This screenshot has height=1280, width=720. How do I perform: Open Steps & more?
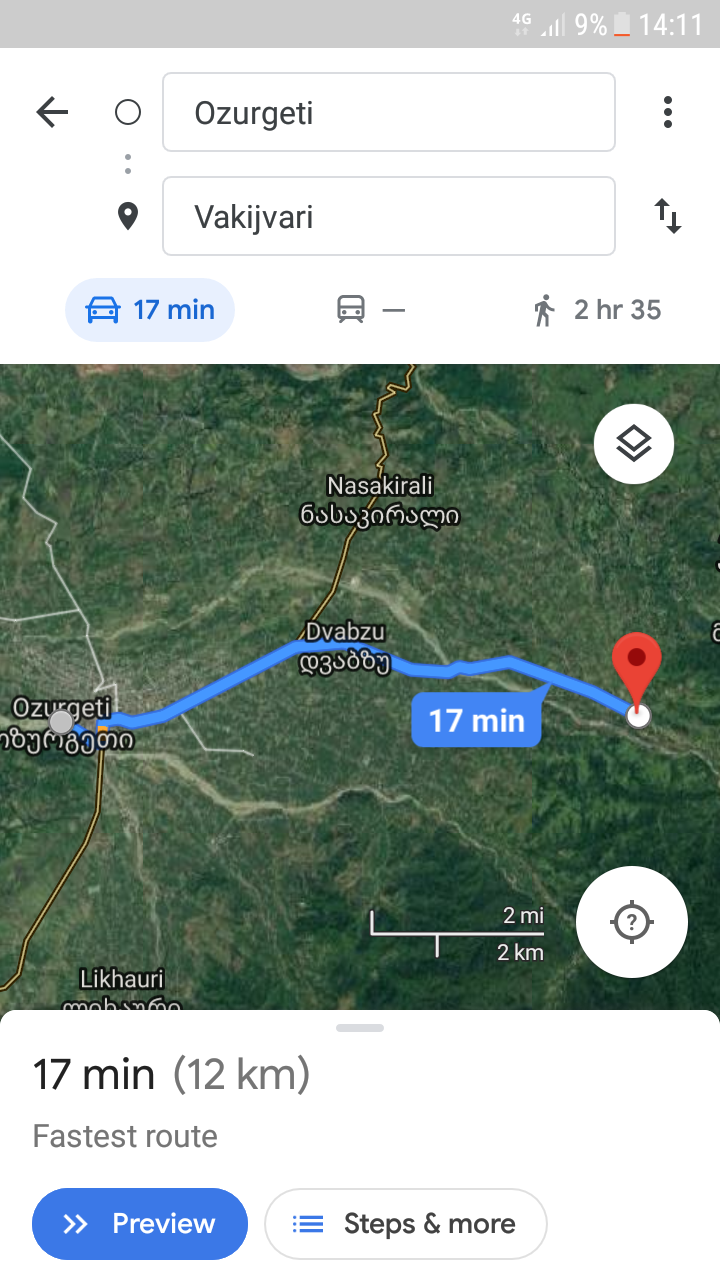405,1223
